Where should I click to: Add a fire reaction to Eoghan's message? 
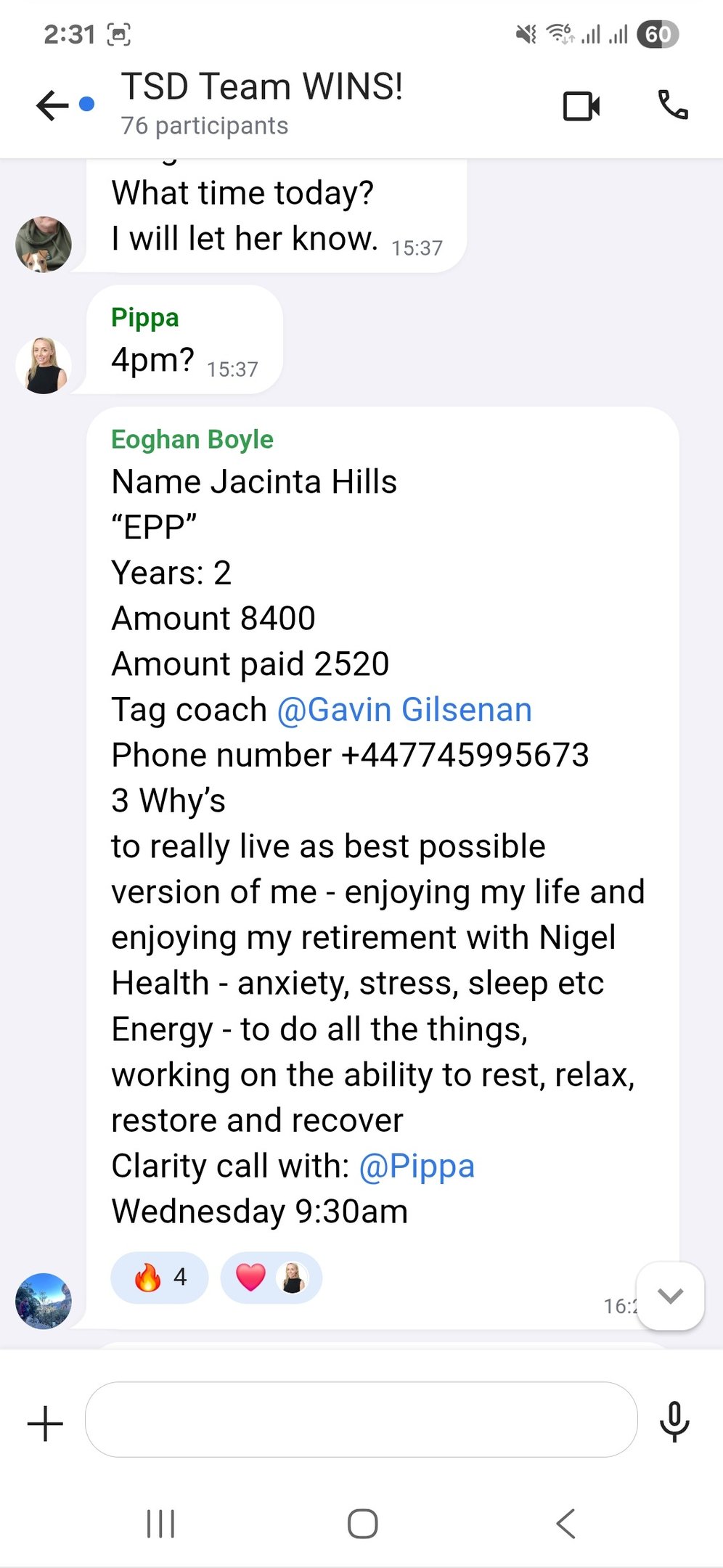point(160,1277)
